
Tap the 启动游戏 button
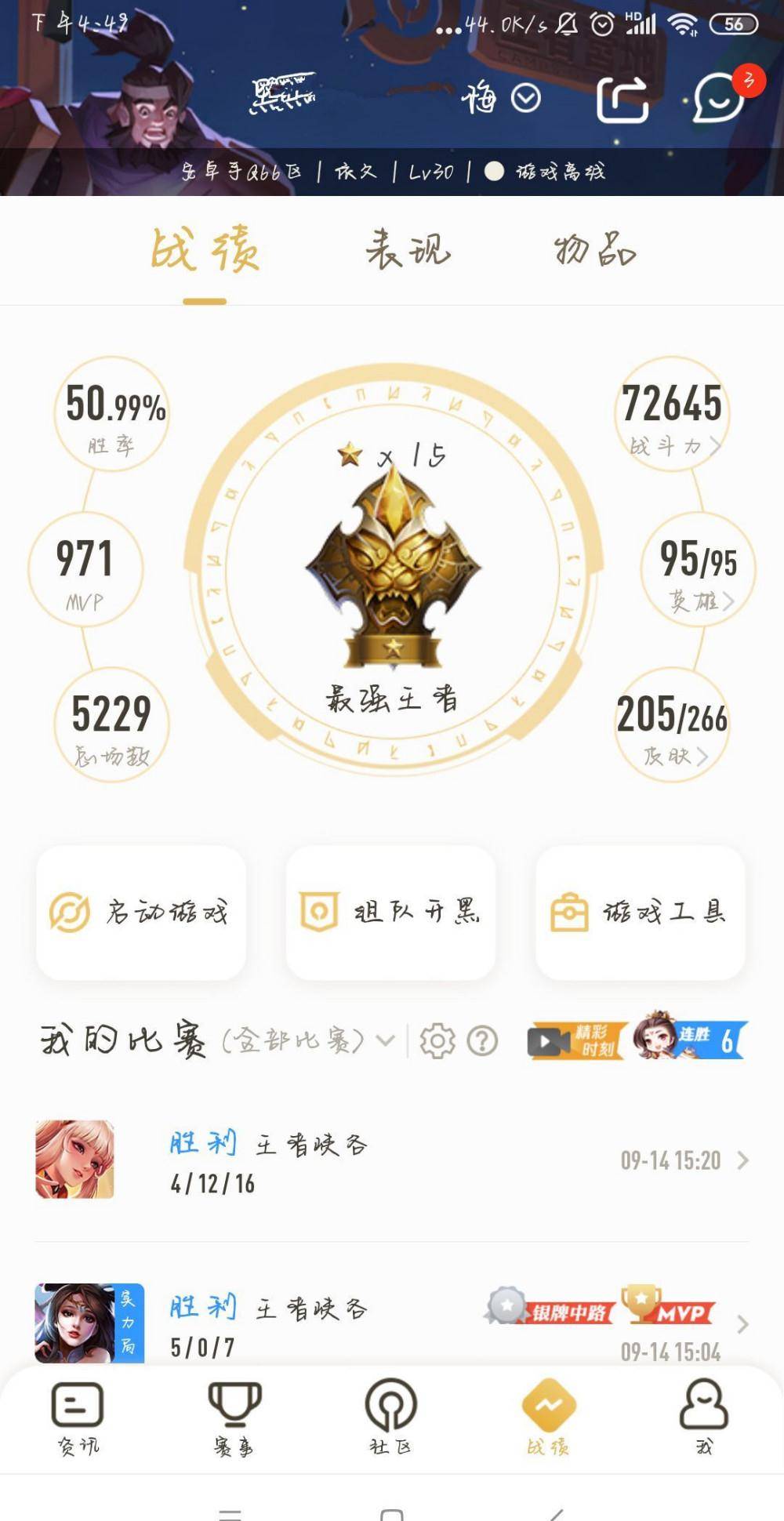click(141, 913)
